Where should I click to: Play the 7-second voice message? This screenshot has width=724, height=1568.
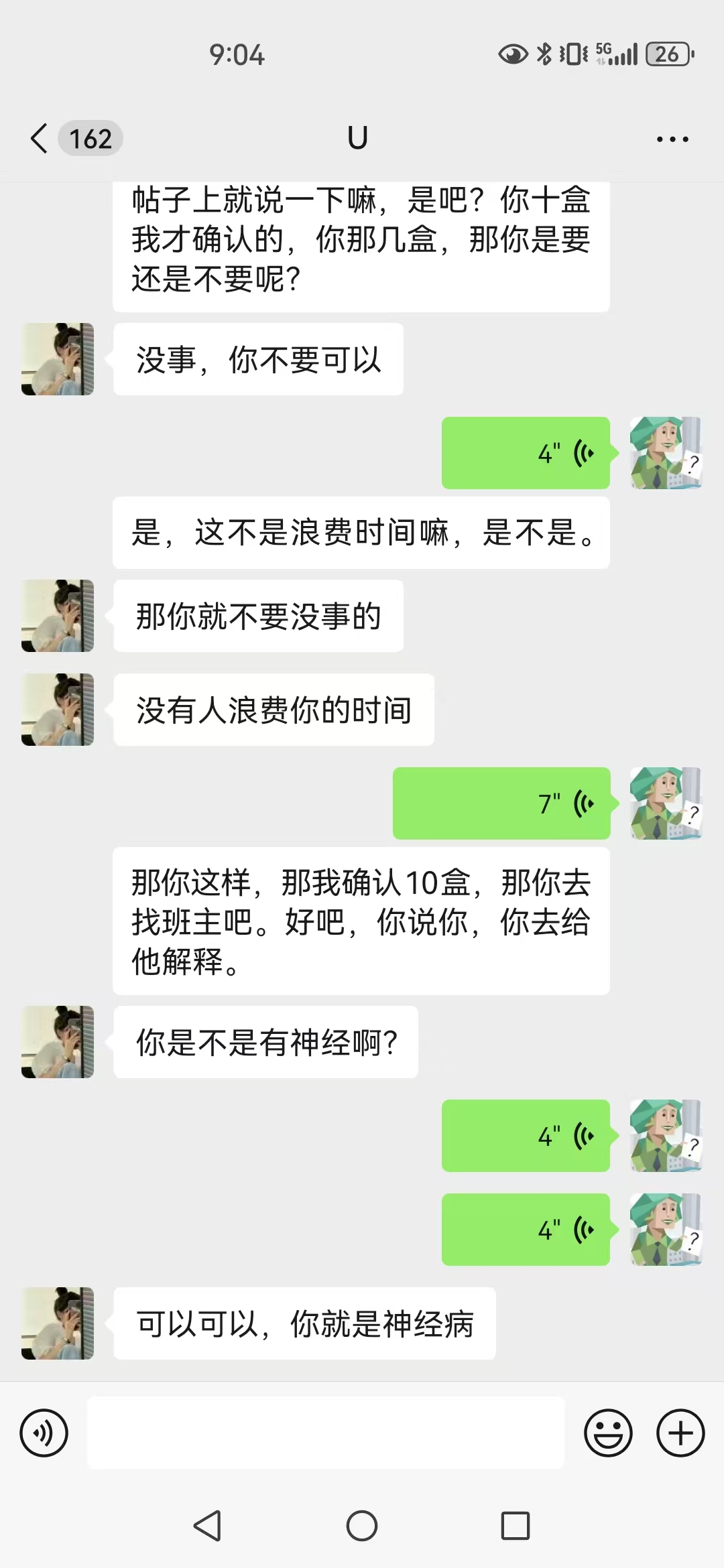pos(501,803)
